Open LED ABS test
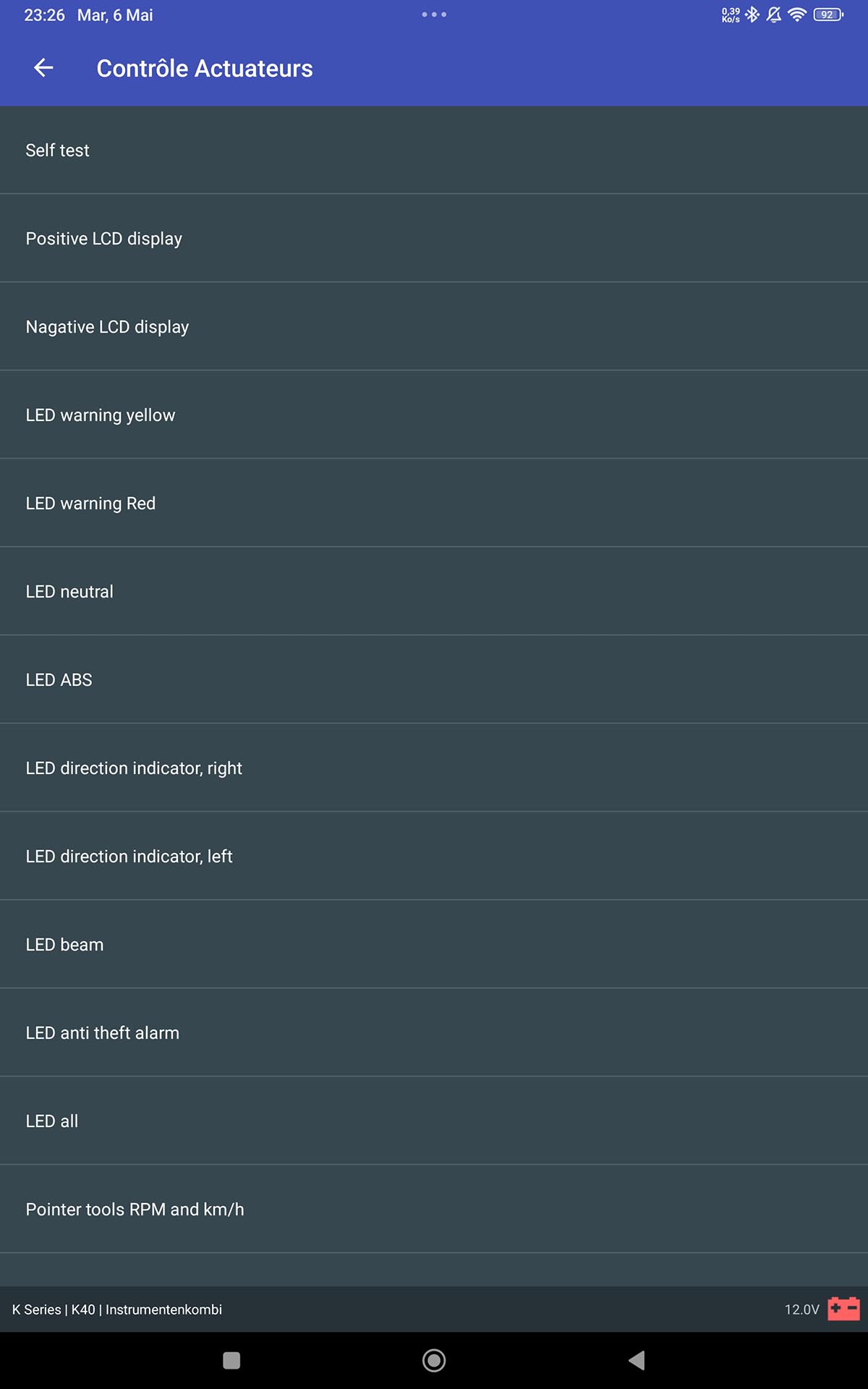Screen dimensions: 868x1389 [434, 679]
